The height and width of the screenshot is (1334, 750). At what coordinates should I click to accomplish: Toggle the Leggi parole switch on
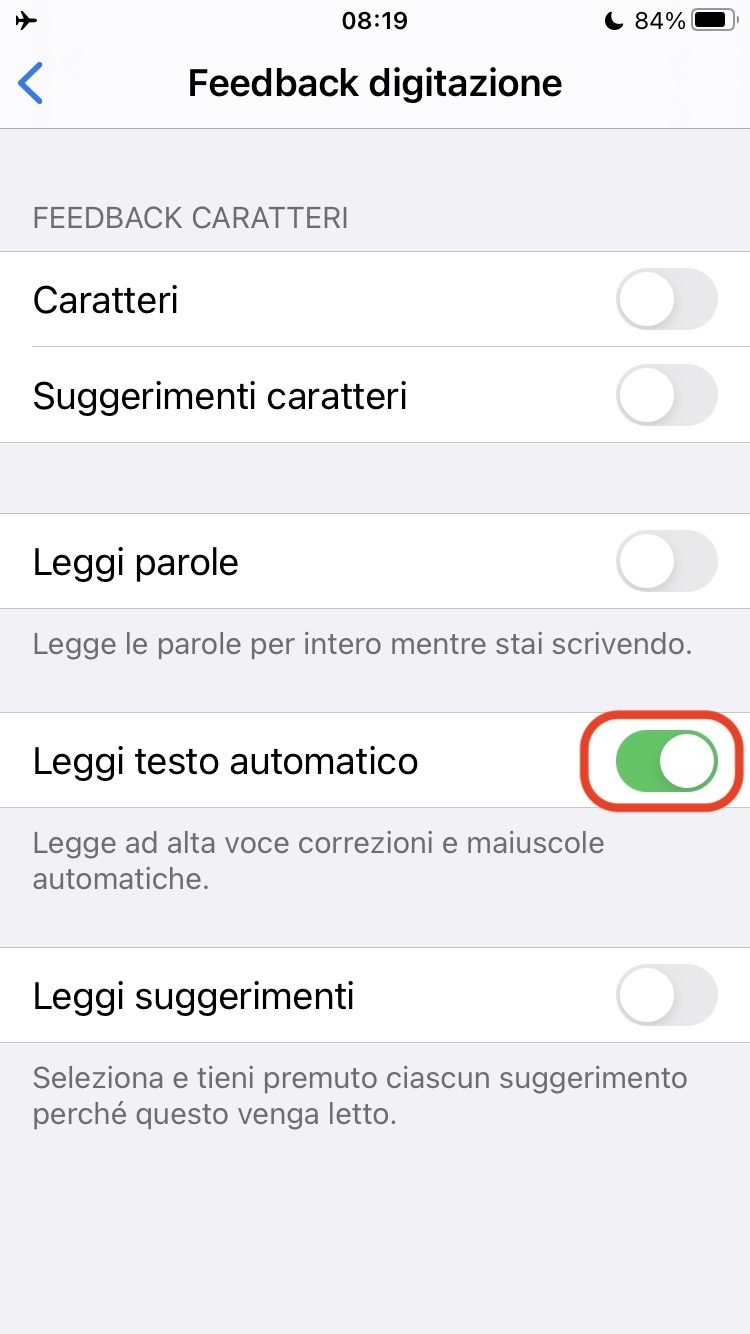pyautogui.click(x=667, y=561)
